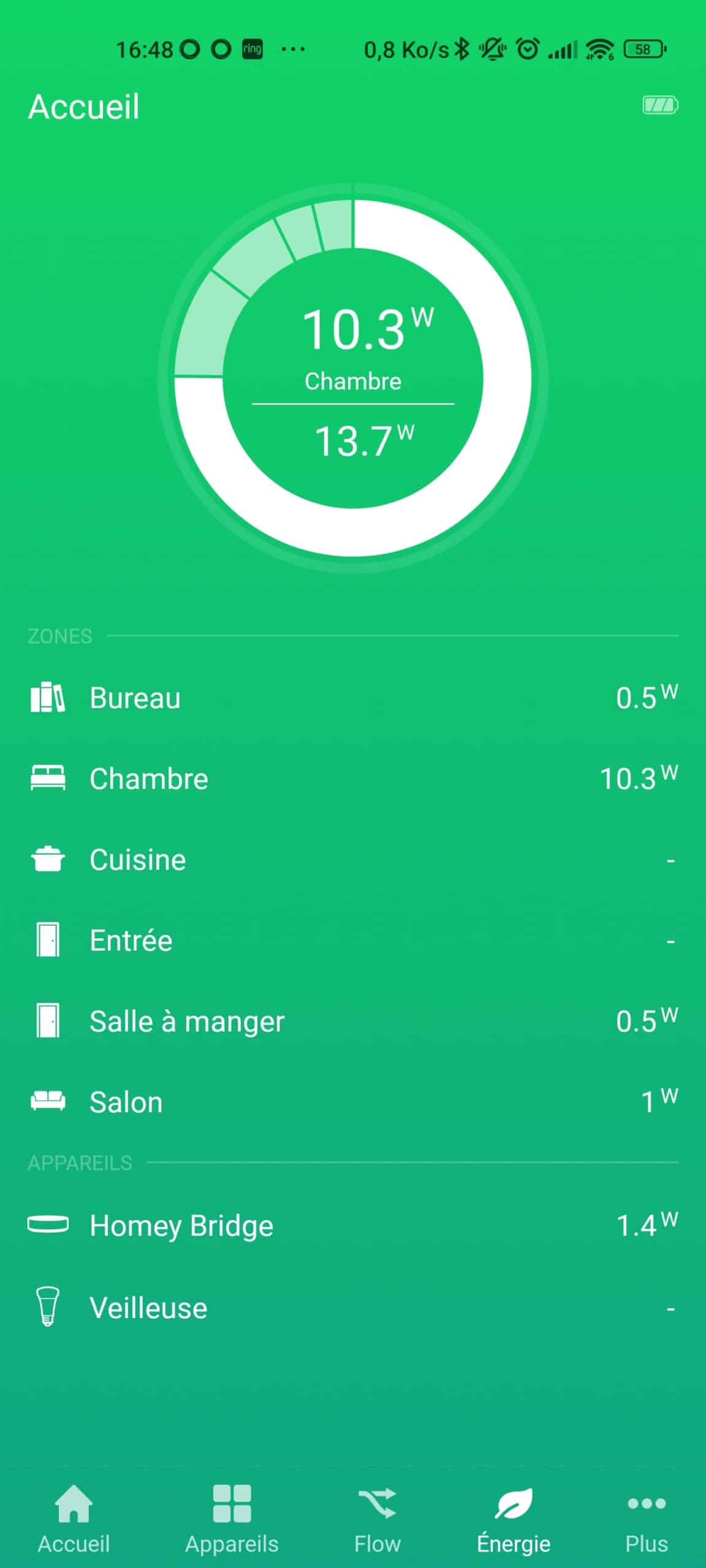Open the battery icon next to Accueil
706x1568 pixels.
click(660, 105)
